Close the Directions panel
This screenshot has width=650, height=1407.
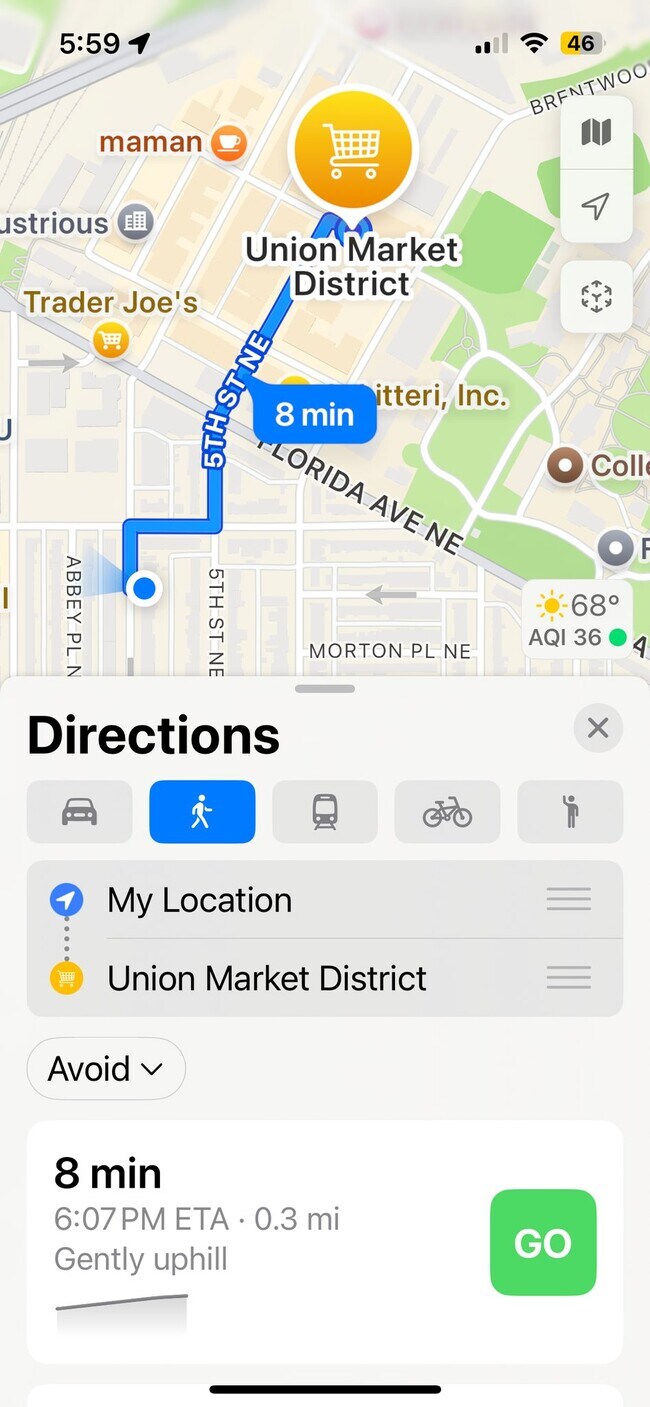tap(598, 728)
